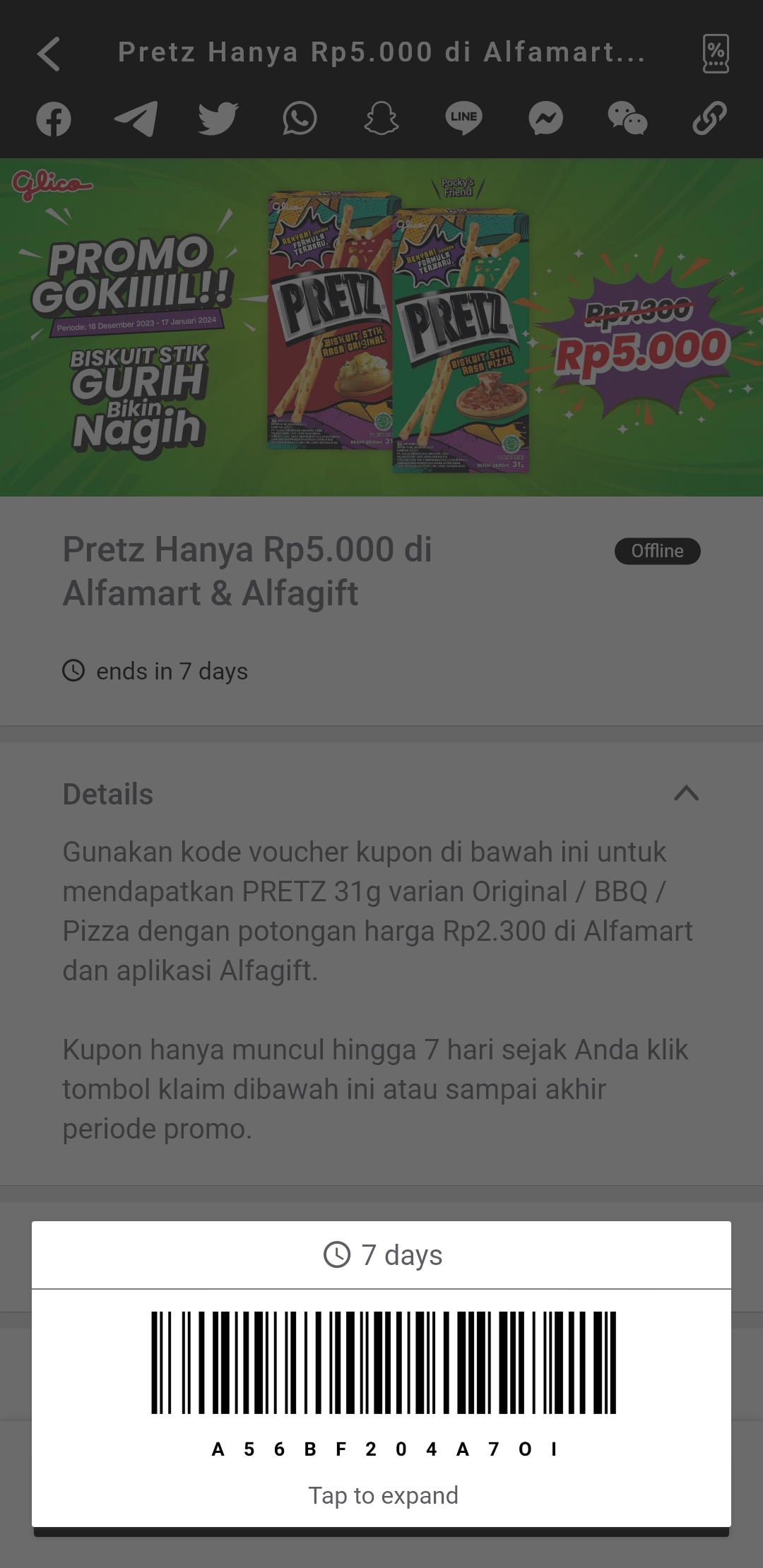The width and height of the screenshot is (763, 1568).
Task: Tap the barcode card to expand
Action: point(381,1374)
